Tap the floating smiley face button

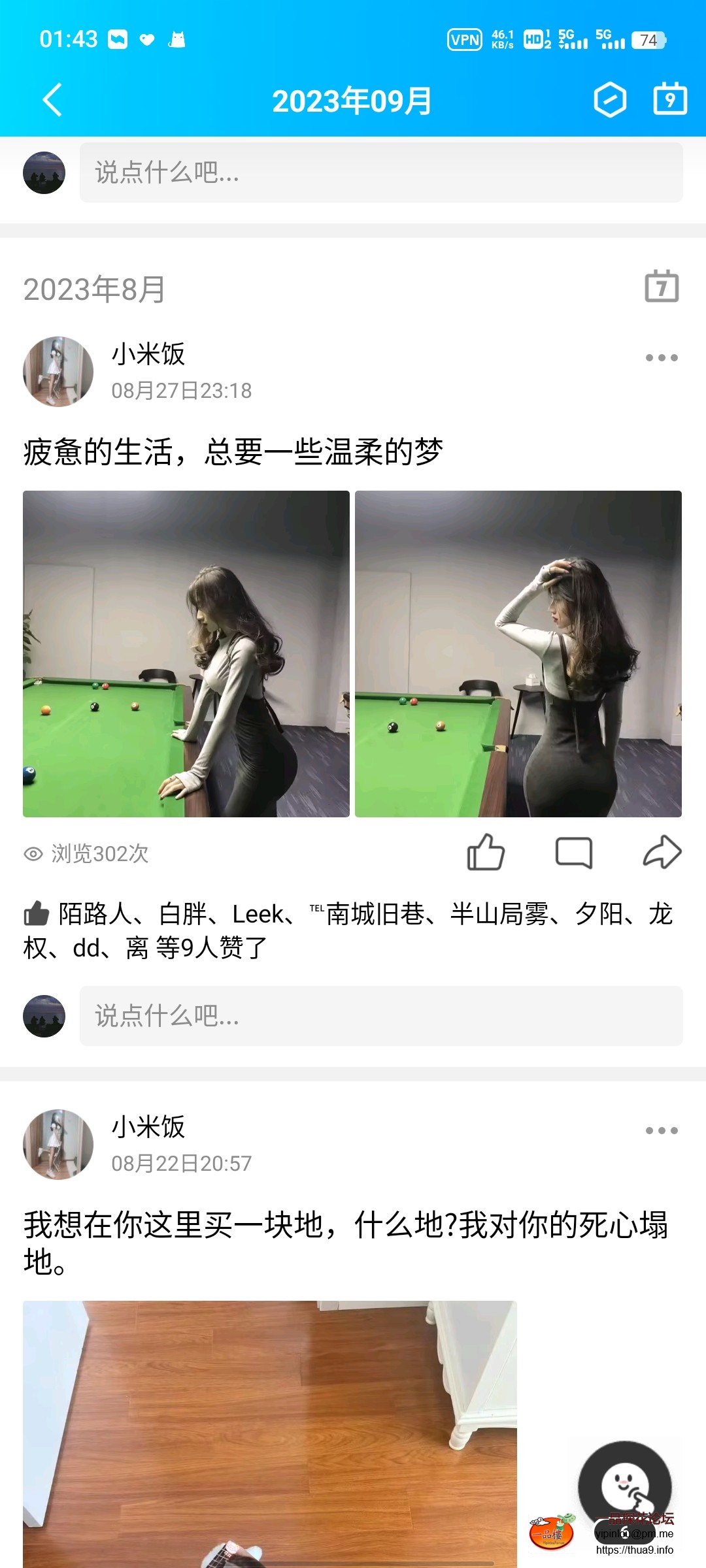625,1486
